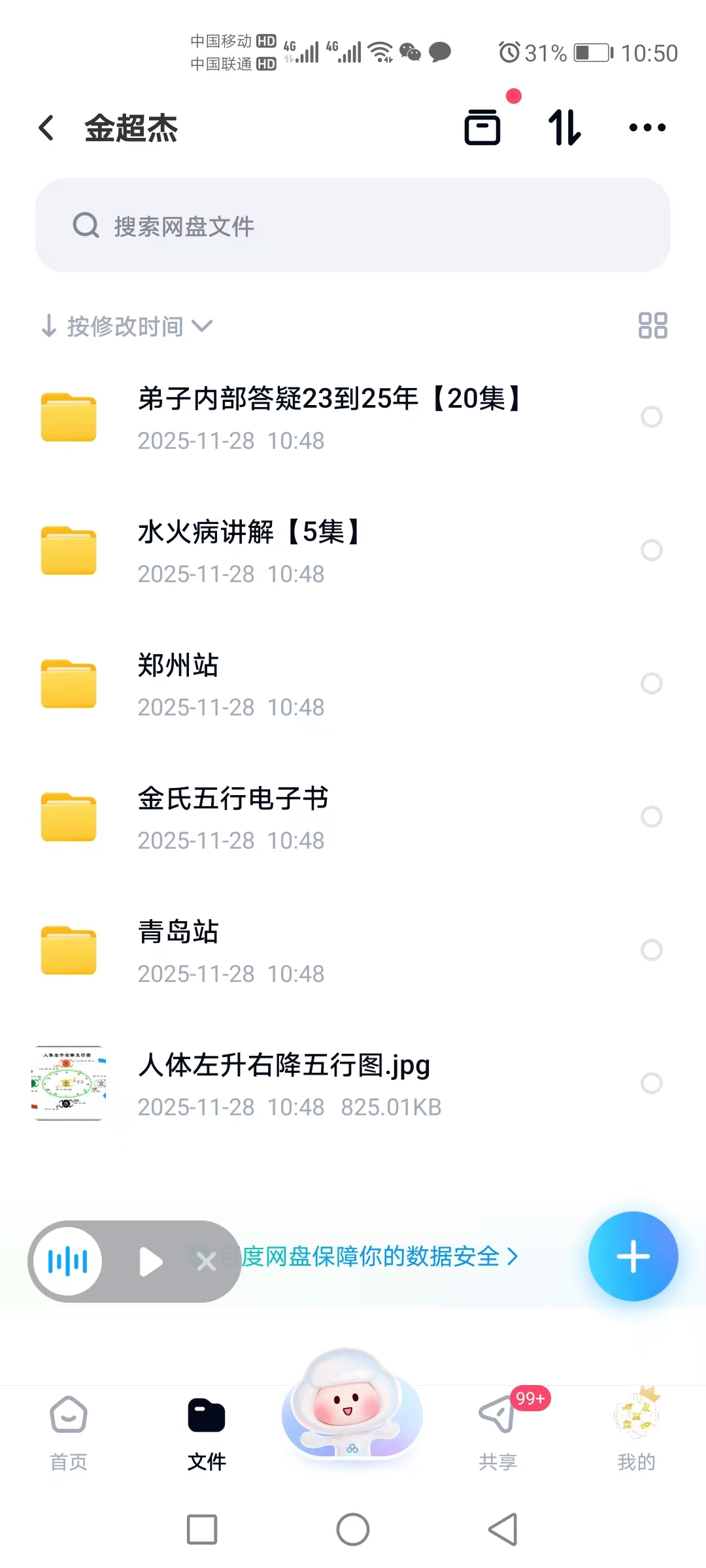The height and width of the screenshot is (1568, 706).
Task: Open the archive box icon with red dot
Action: point(483,127)
